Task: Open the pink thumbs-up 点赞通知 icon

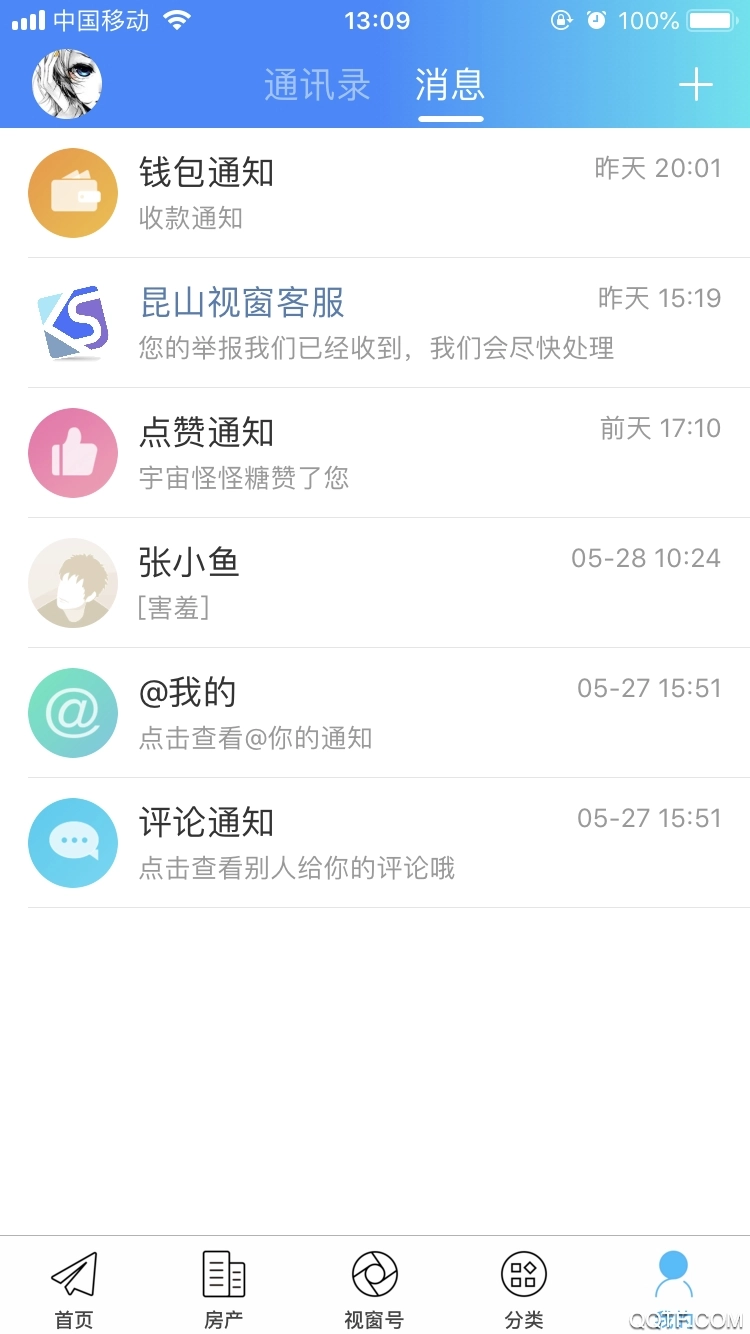Action: pos(72,452)
